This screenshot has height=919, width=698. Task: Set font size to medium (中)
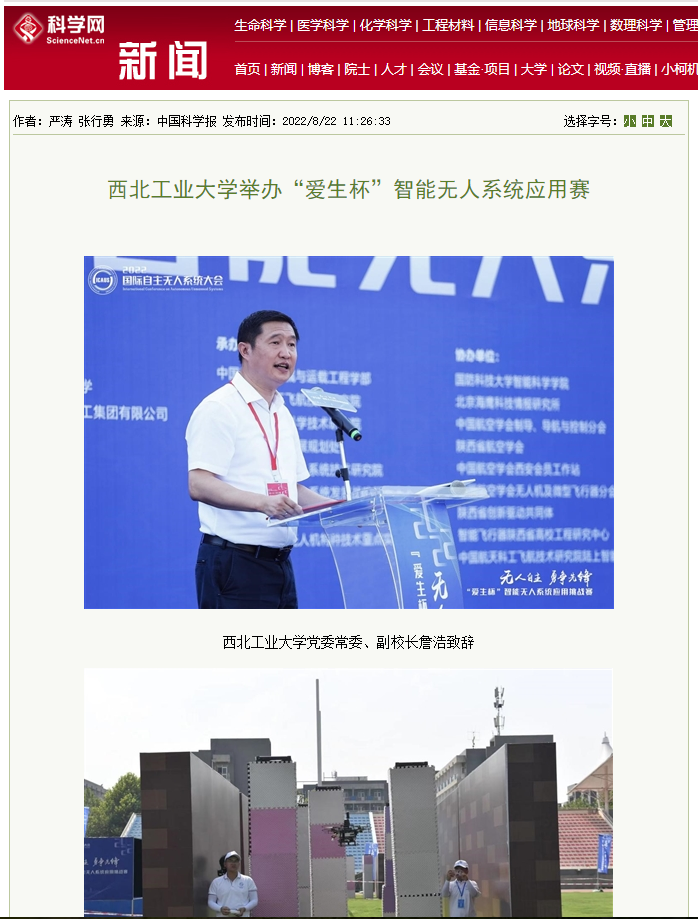[648, 121]
